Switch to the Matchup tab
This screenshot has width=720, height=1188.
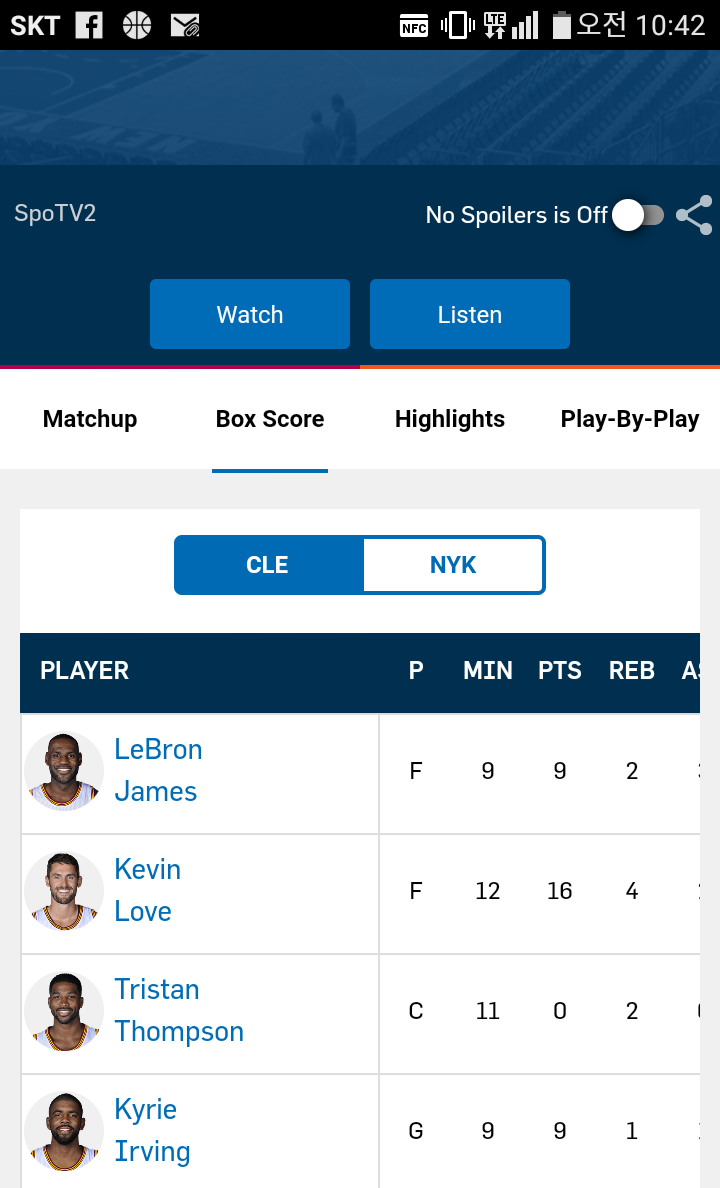90,419
